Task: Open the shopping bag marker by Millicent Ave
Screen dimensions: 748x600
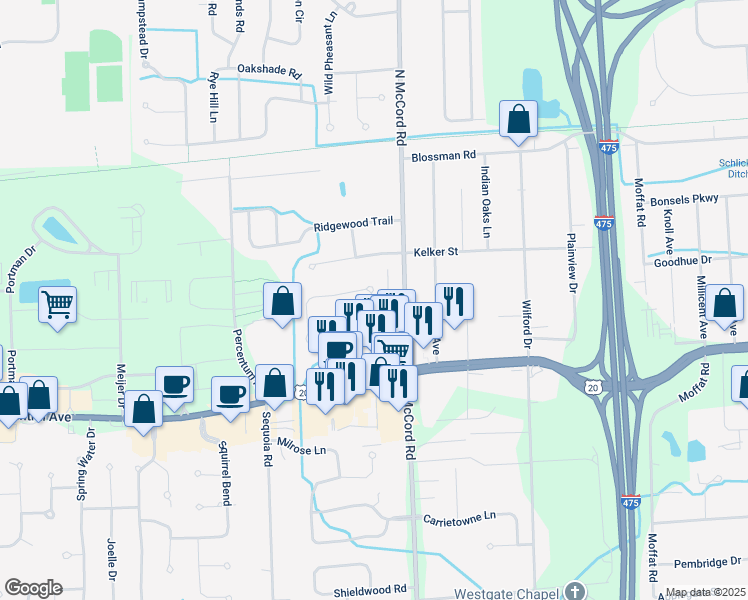Action: point(726,302)
